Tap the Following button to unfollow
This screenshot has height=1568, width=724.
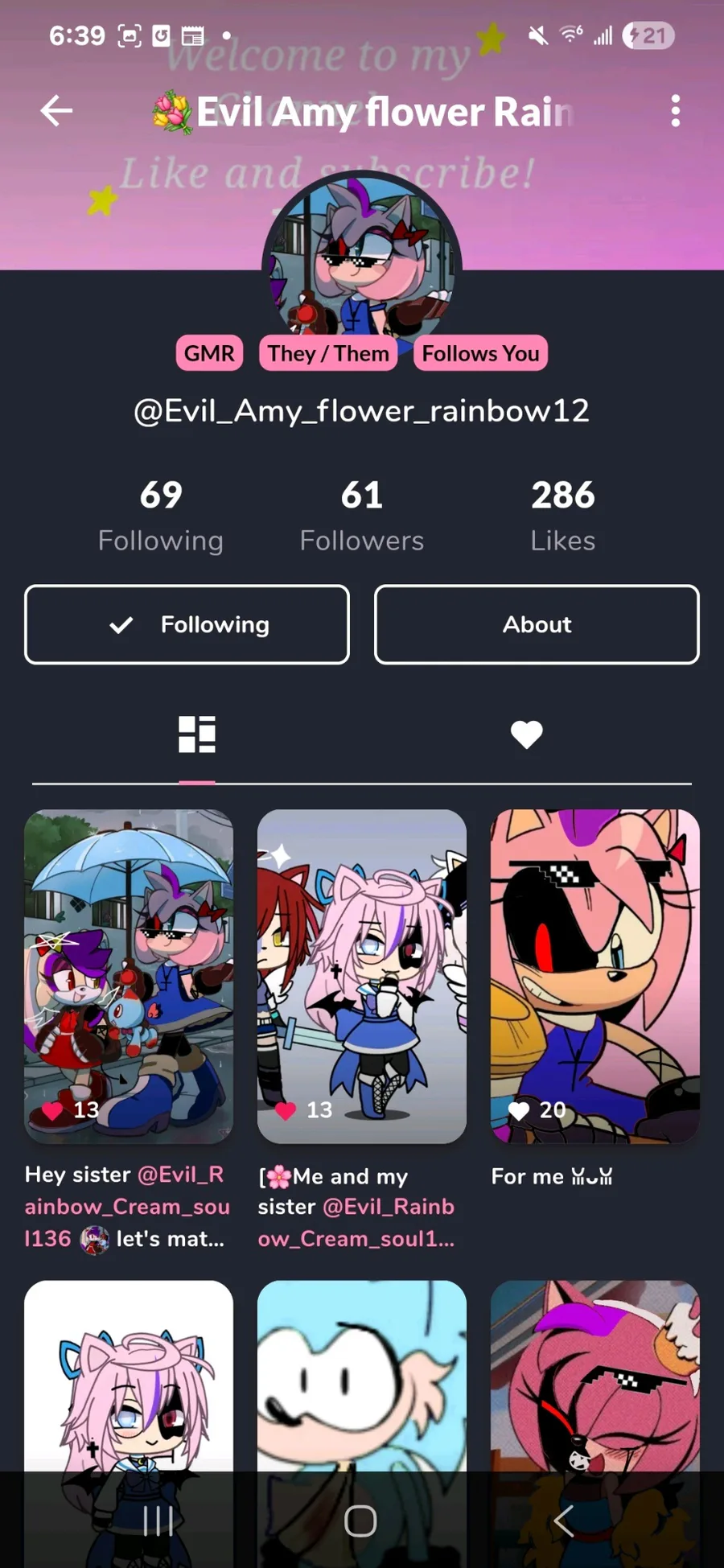point(187,624)
